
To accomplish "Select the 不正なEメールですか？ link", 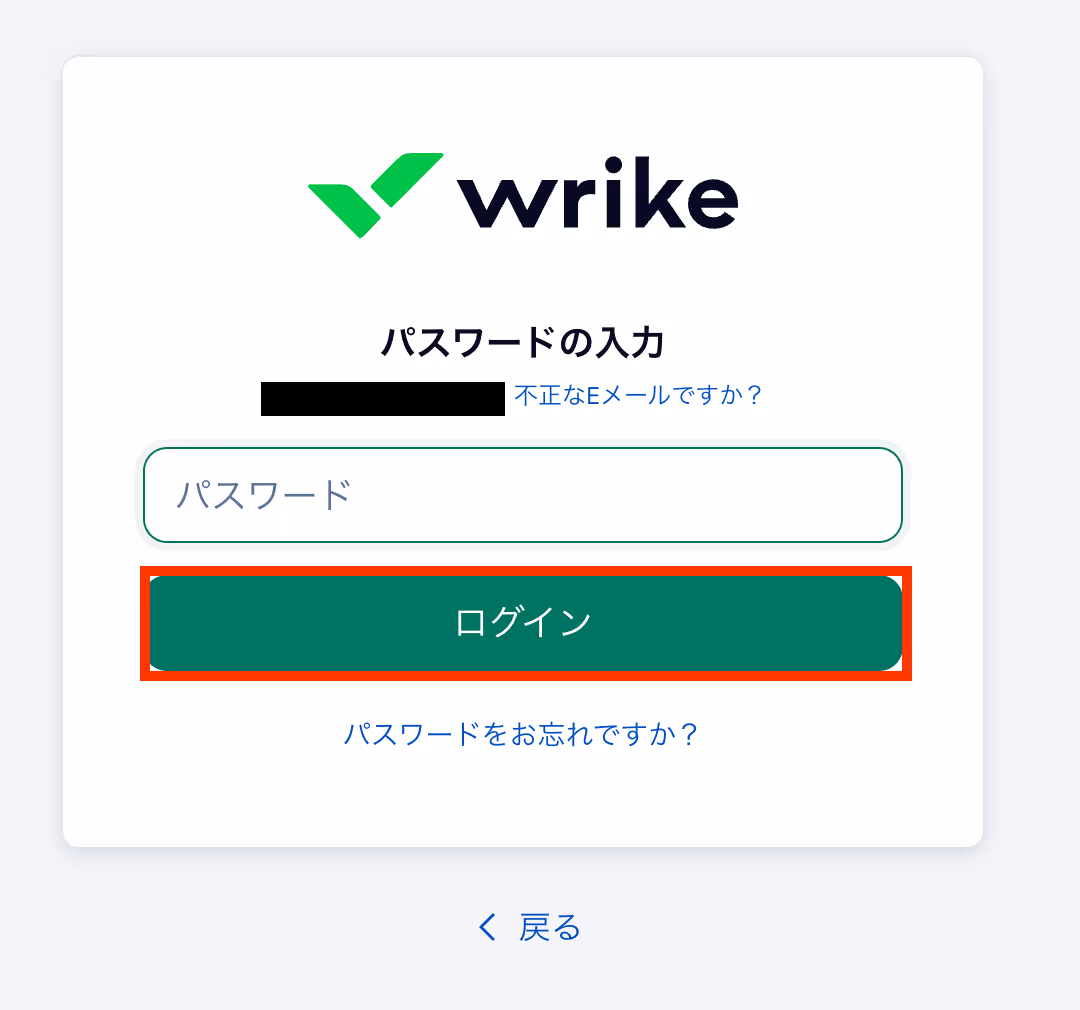I will click(638, 395).
